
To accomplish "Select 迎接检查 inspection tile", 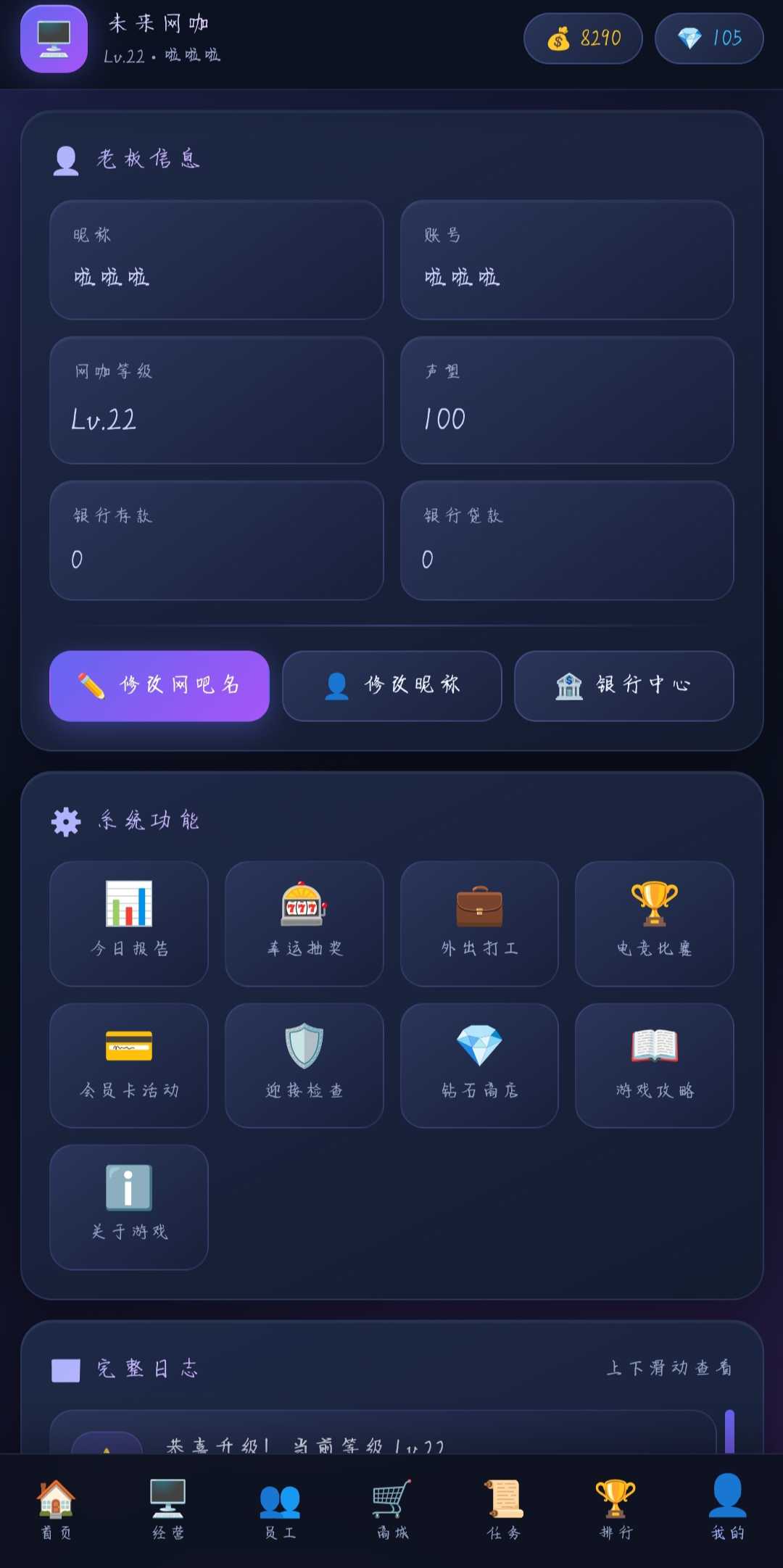I will coord(304,1066).
